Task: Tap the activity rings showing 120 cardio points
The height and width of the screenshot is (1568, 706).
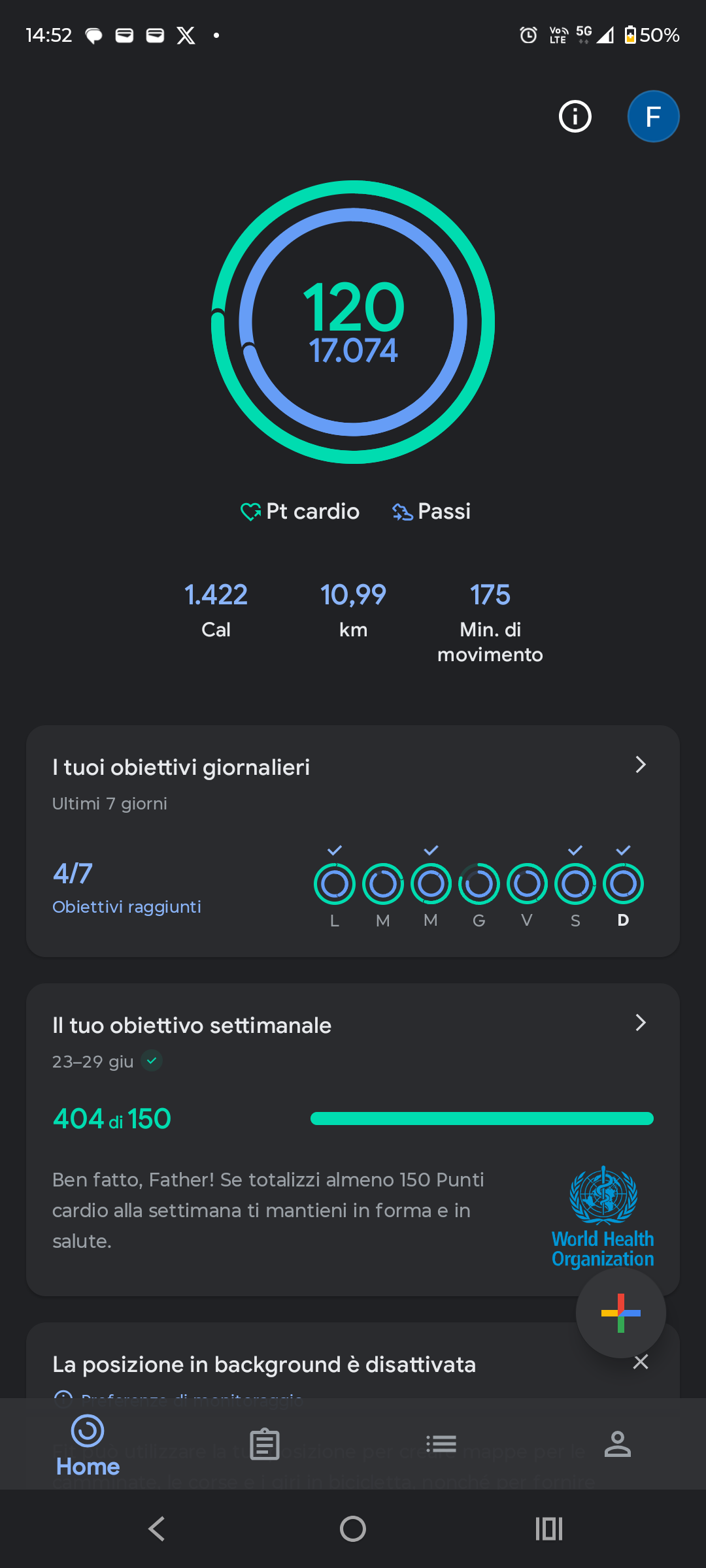Action: [x=353, y=322]
